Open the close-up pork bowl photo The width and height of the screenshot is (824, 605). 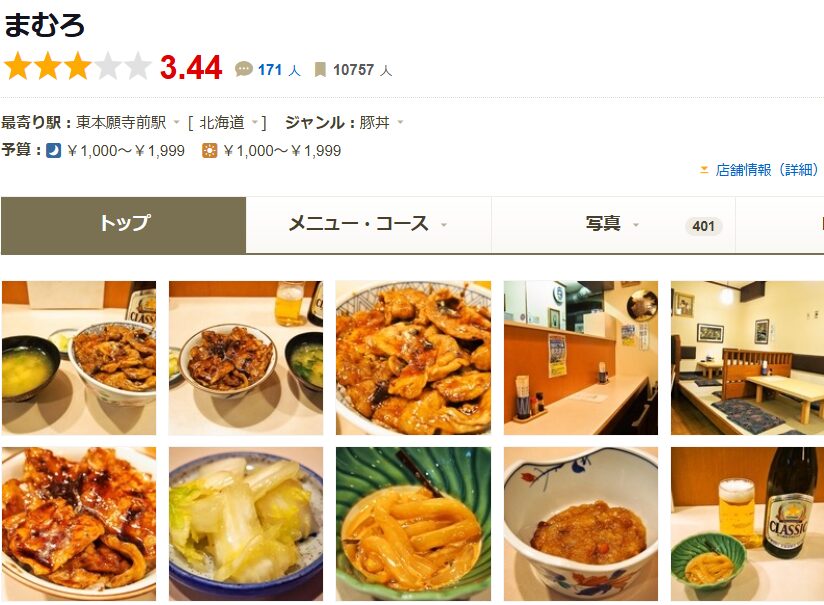click(413, 357)
